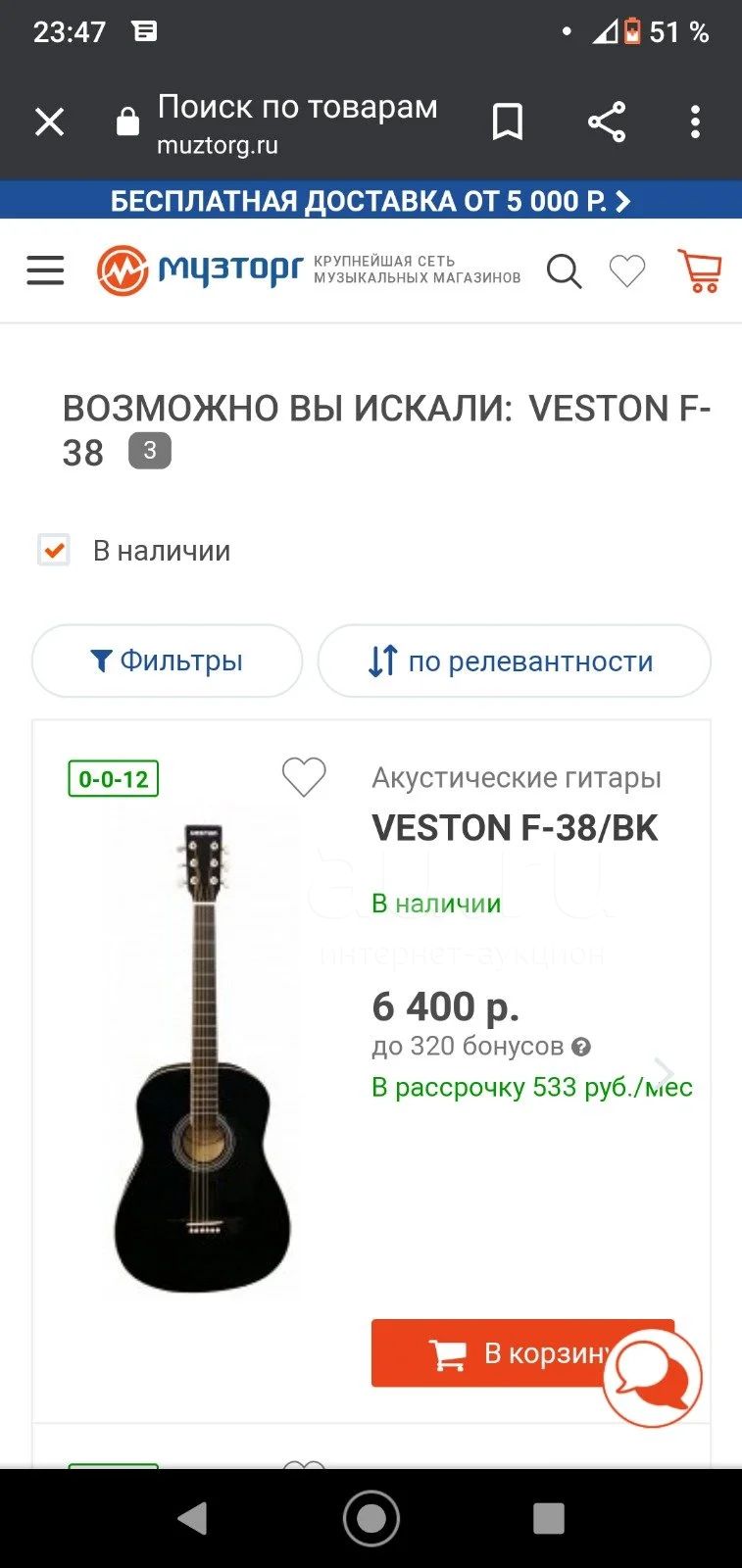Open the site search magnifier

point(564,270)
